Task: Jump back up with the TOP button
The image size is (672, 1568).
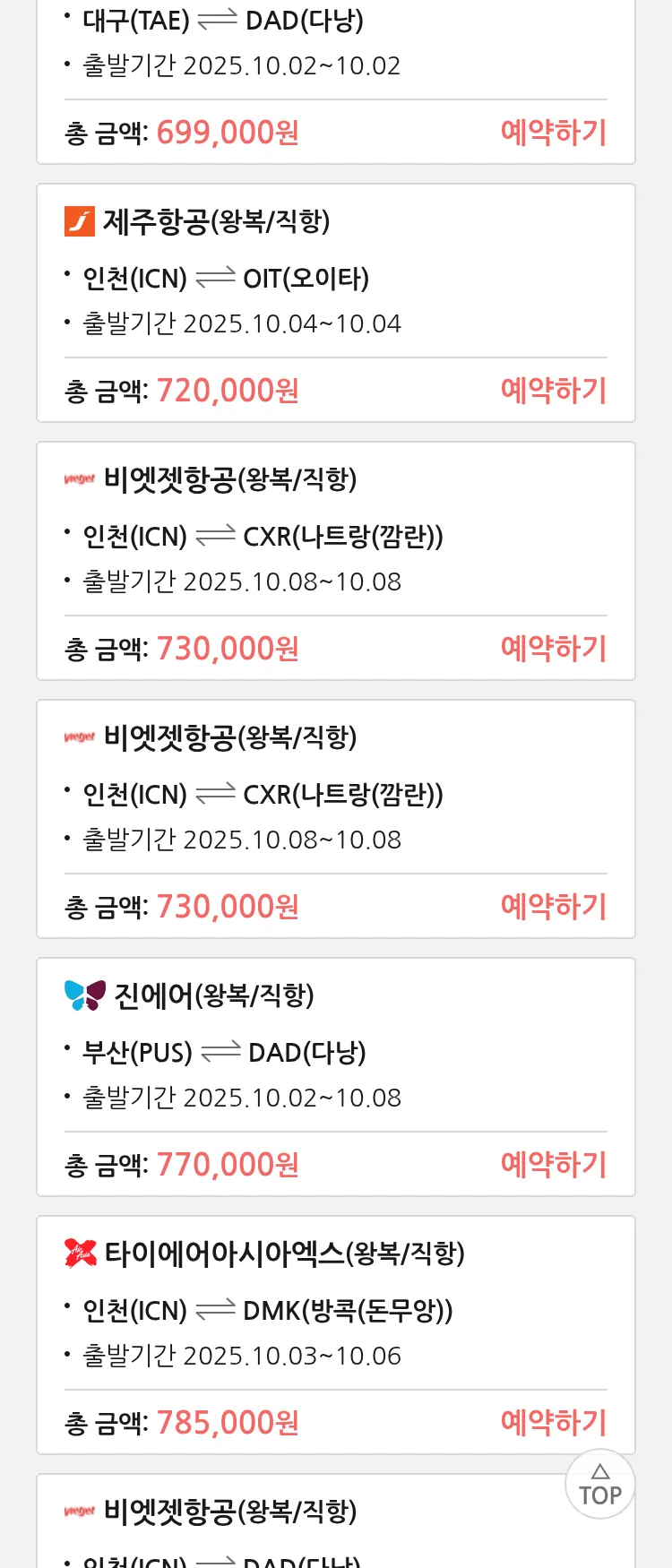Action: point(599,1485)
